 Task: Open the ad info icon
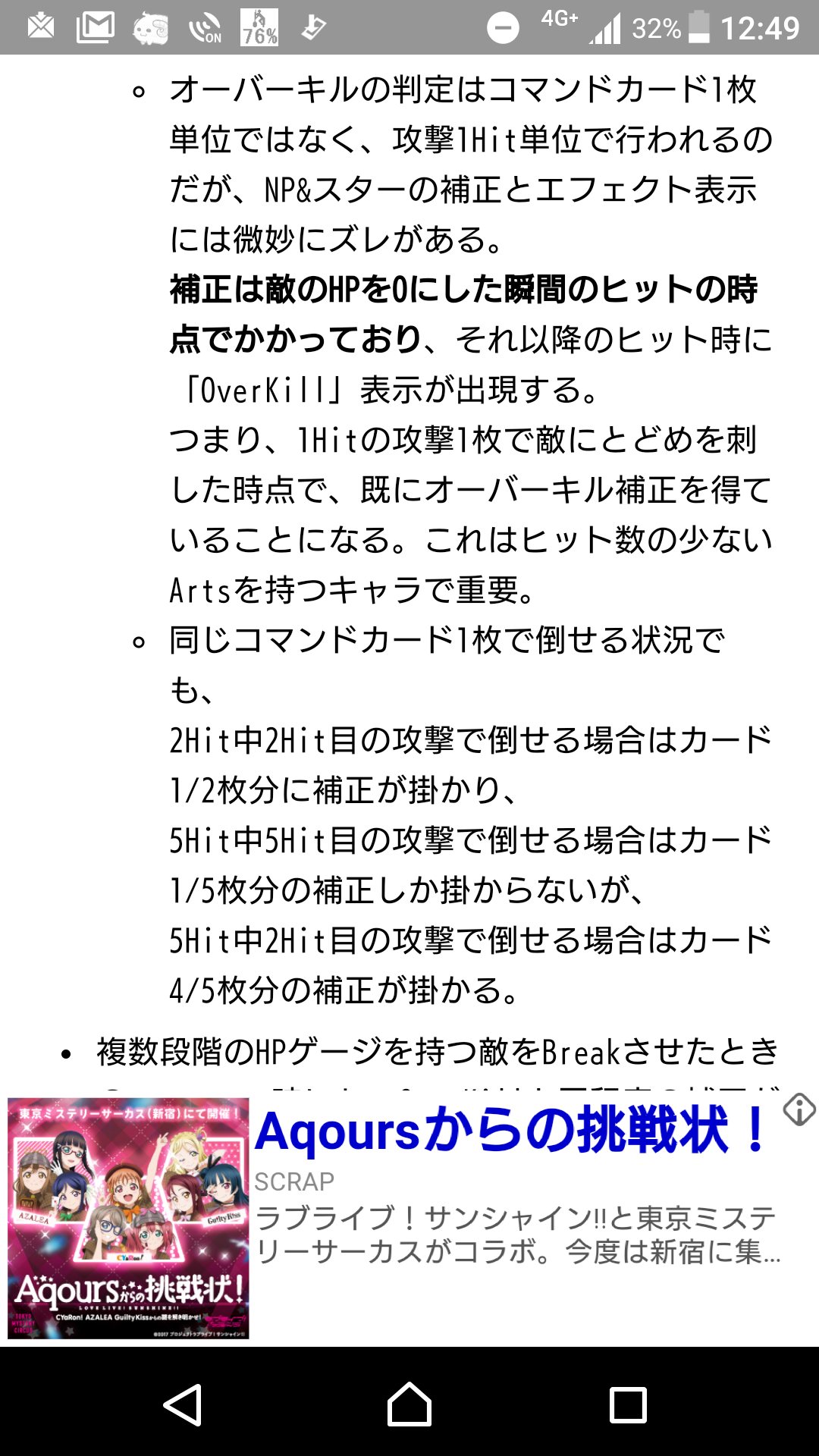coord(799,1110)
